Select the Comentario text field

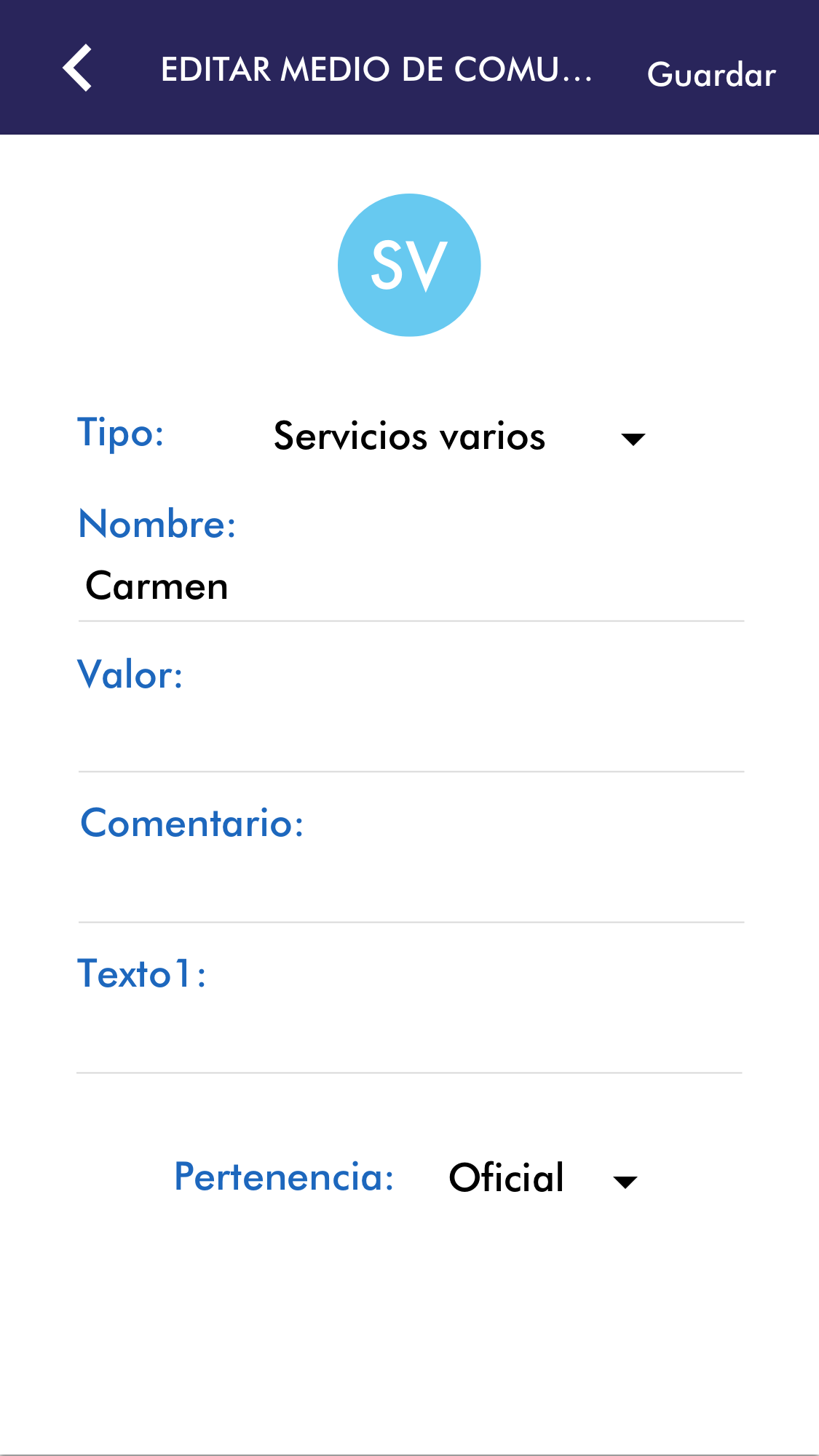pyautogui.click(x=411, y=888)
